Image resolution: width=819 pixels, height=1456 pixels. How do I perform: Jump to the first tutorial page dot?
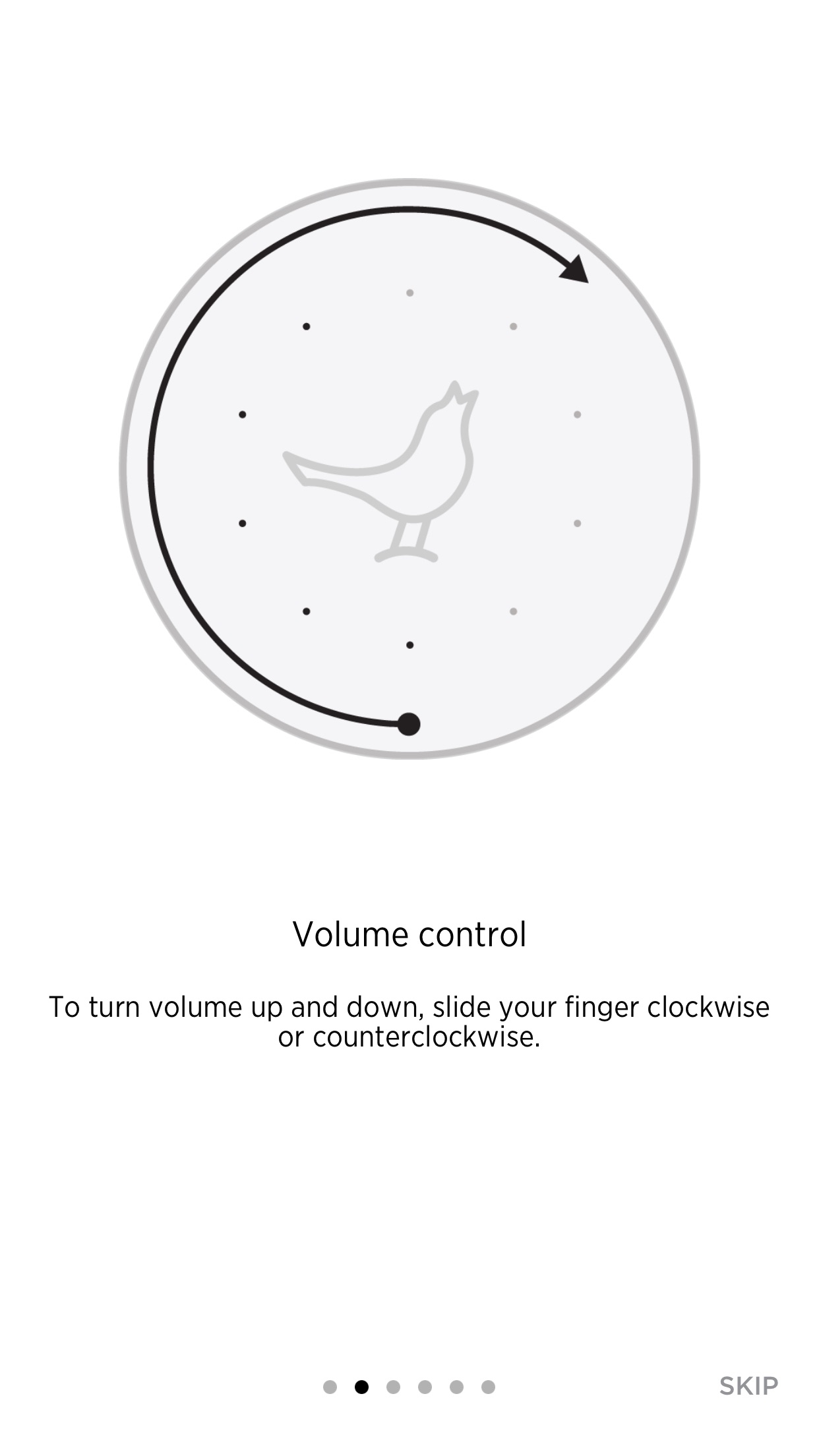330,1387
